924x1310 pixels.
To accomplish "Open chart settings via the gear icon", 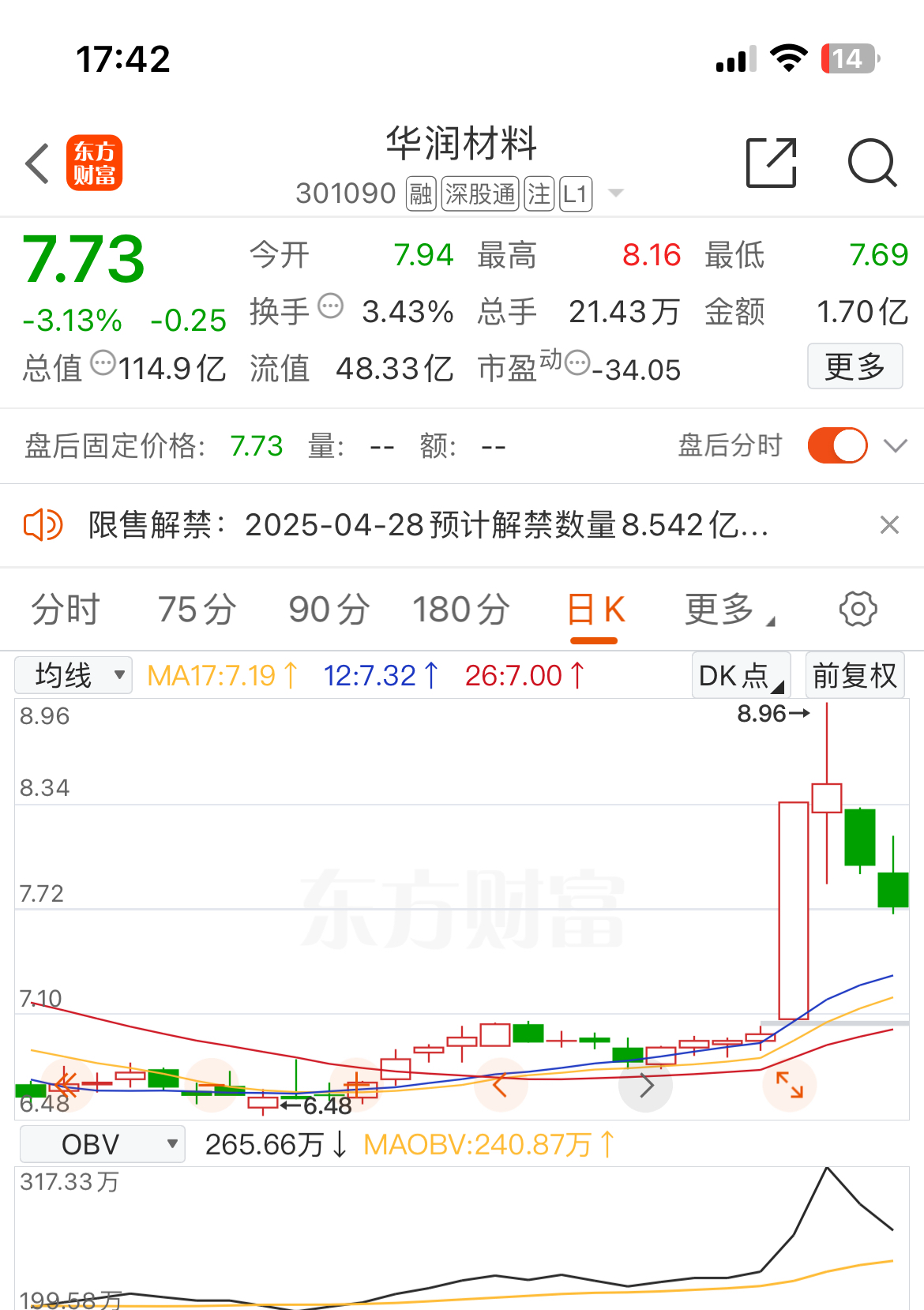I will pyautogui.click(x=858, y=609).
